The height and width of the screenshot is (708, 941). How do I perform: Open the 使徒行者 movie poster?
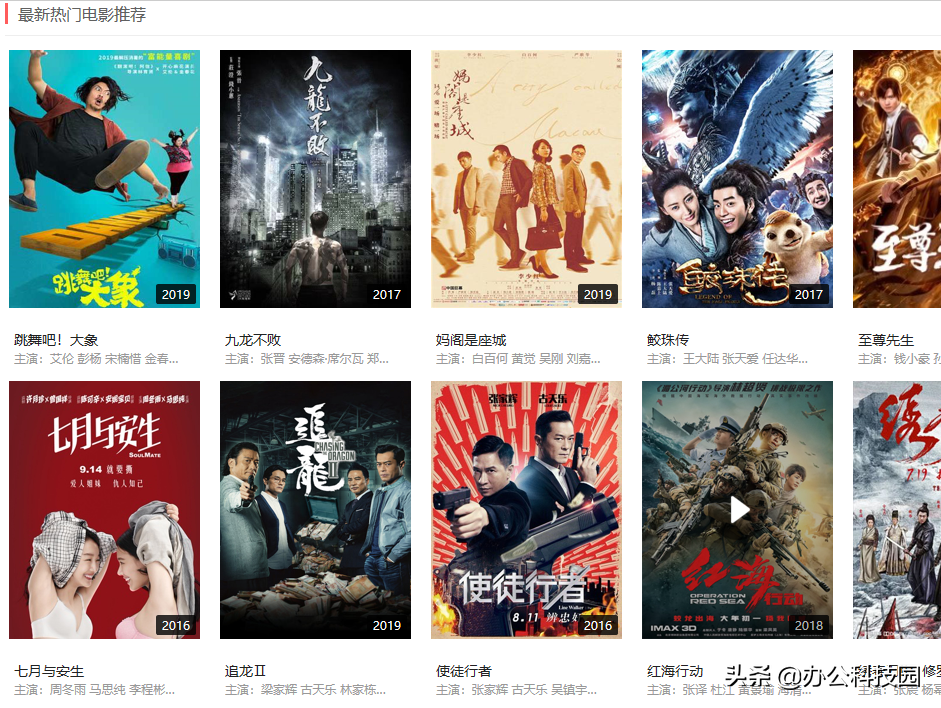point(526,509)
